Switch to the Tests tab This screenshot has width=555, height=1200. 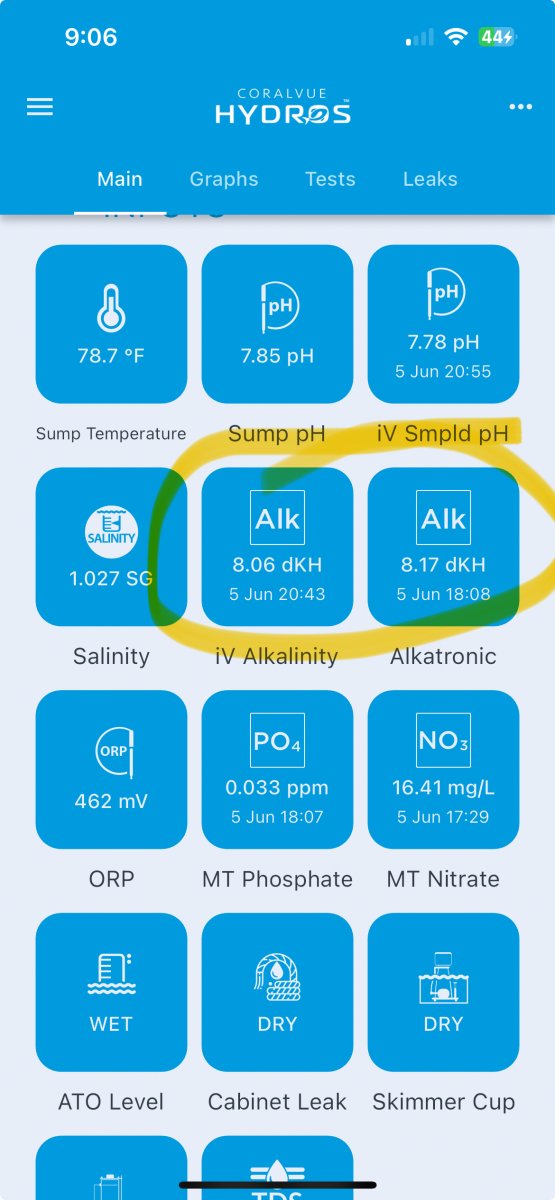[x=330, y=179]
